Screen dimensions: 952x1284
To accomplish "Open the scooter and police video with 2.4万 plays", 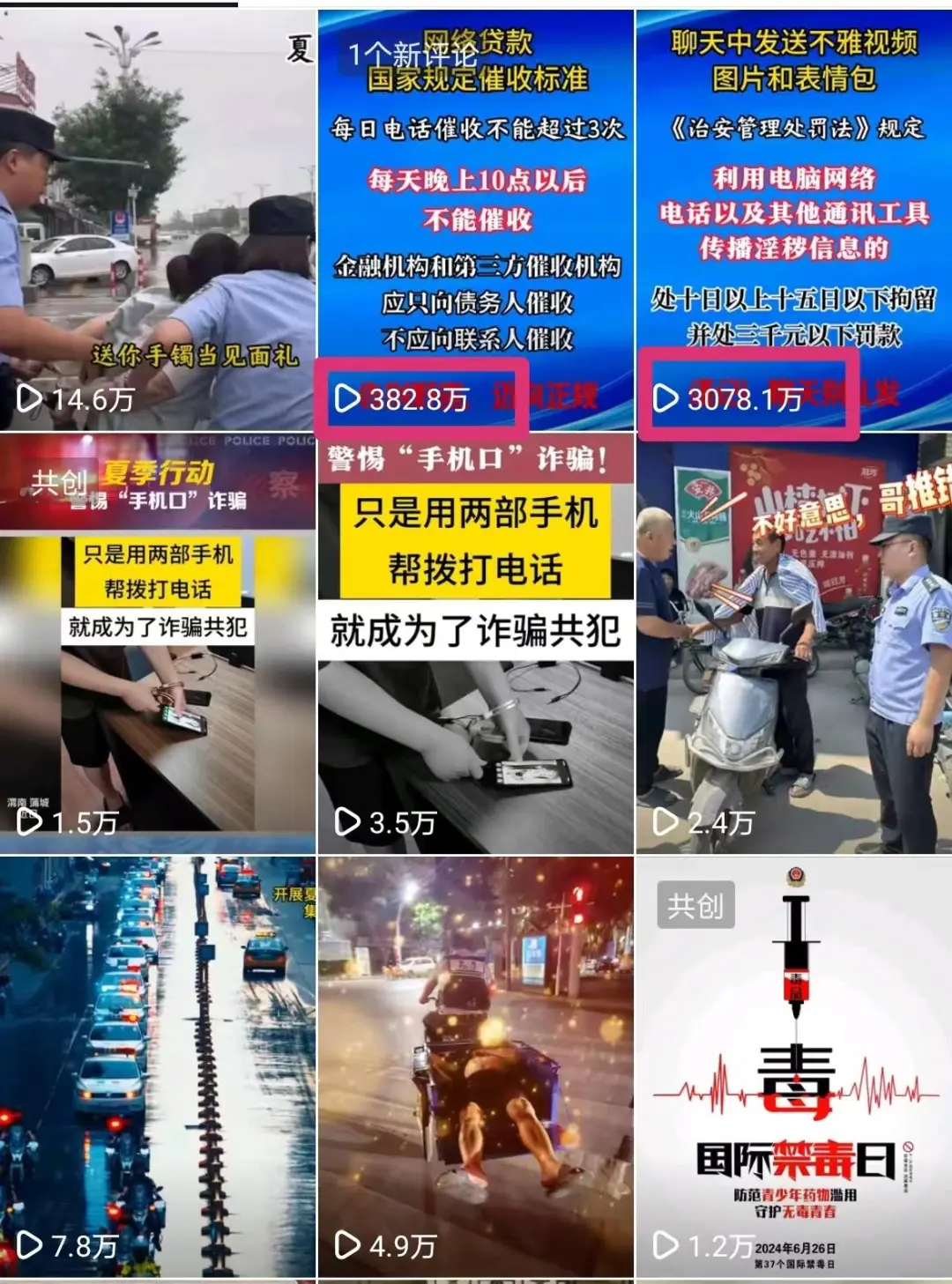I will coord(793,643).
